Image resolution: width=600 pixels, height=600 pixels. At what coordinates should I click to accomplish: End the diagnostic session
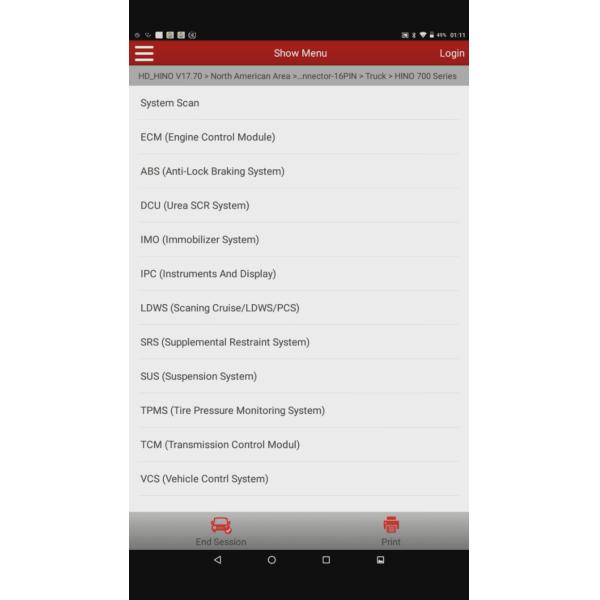221,531
